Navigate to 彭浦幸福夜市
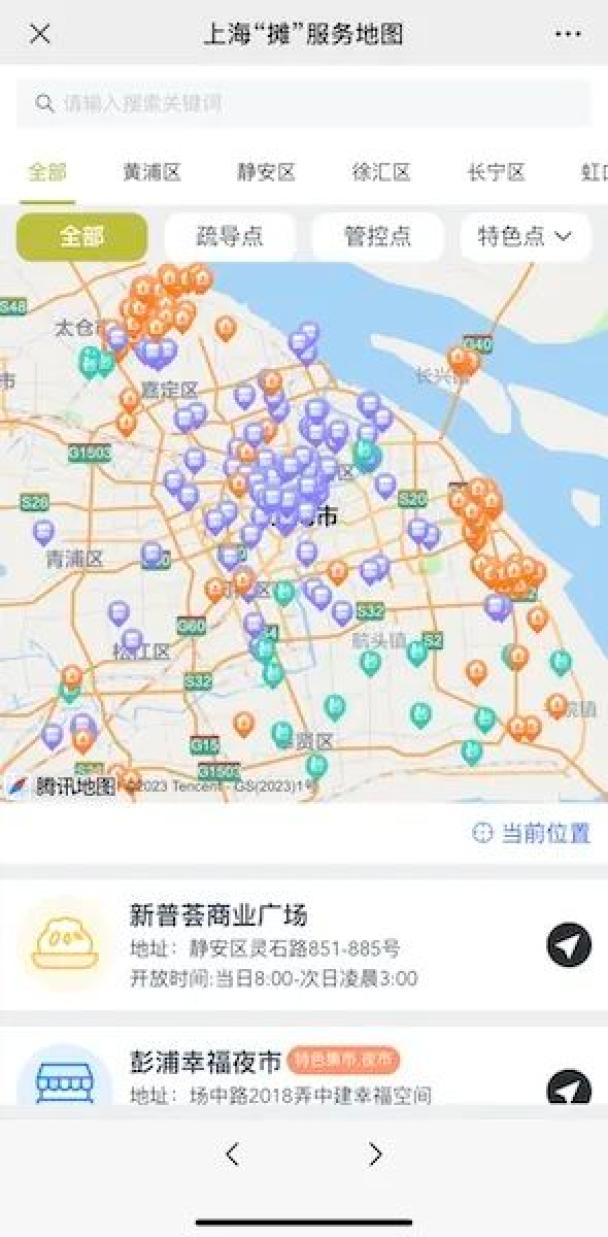 (569, 1088)
